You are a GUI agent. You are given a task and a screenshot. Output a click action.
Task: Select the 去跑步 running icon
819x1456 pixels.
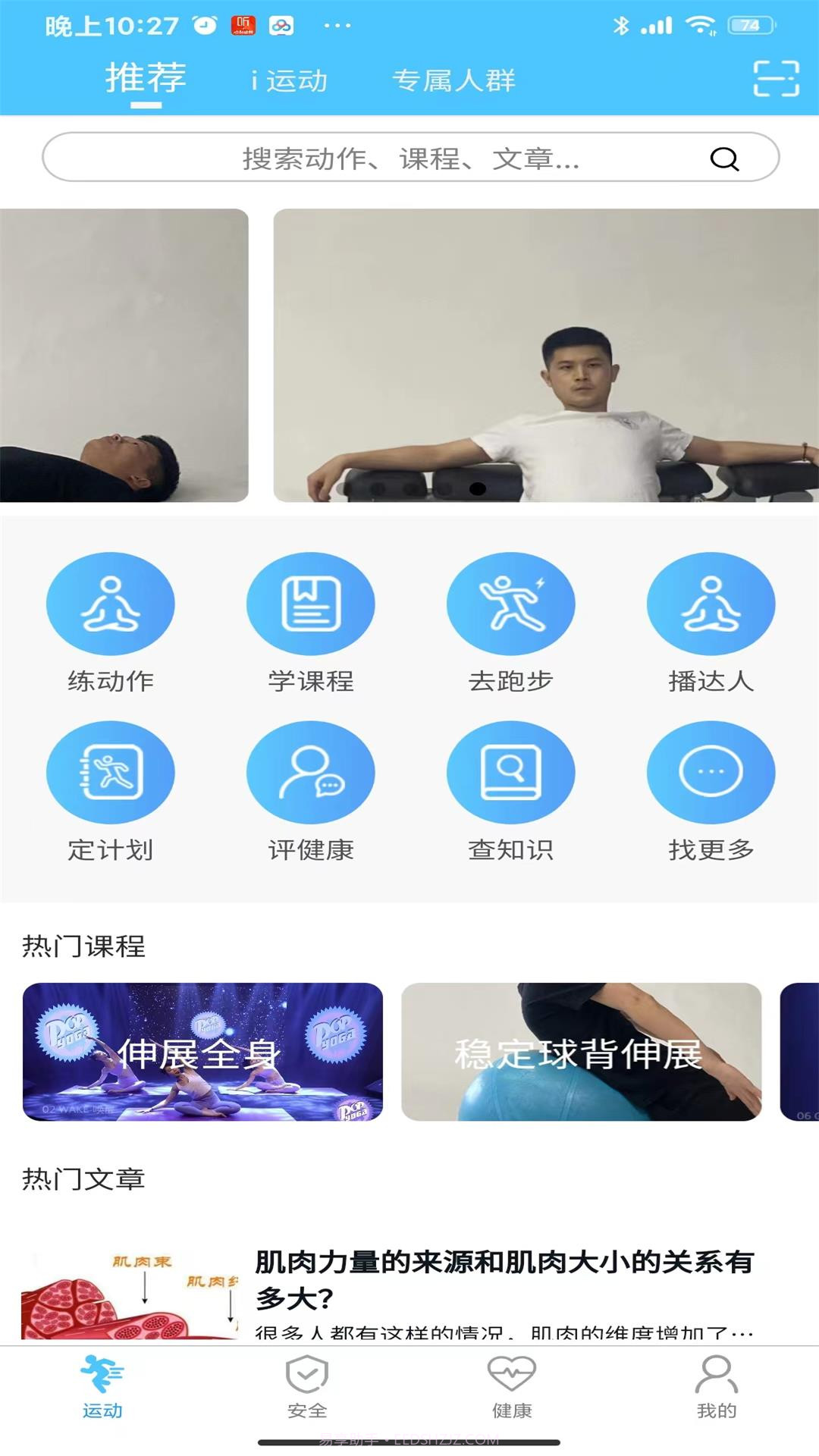coord(510,604)
